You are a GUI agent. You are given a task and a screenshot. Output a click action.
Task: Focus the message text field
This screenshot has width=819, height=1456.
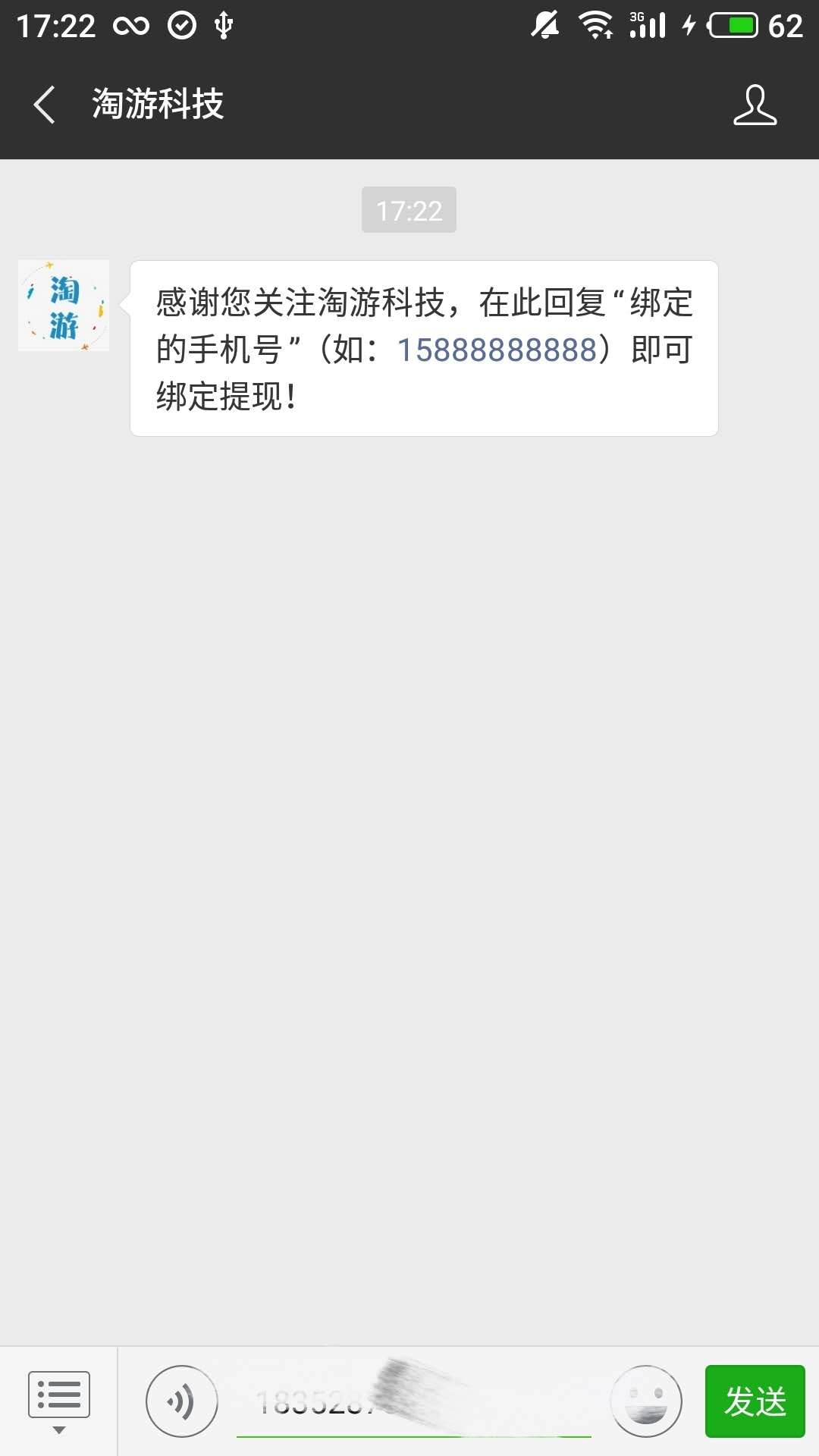click(413, 1402)
